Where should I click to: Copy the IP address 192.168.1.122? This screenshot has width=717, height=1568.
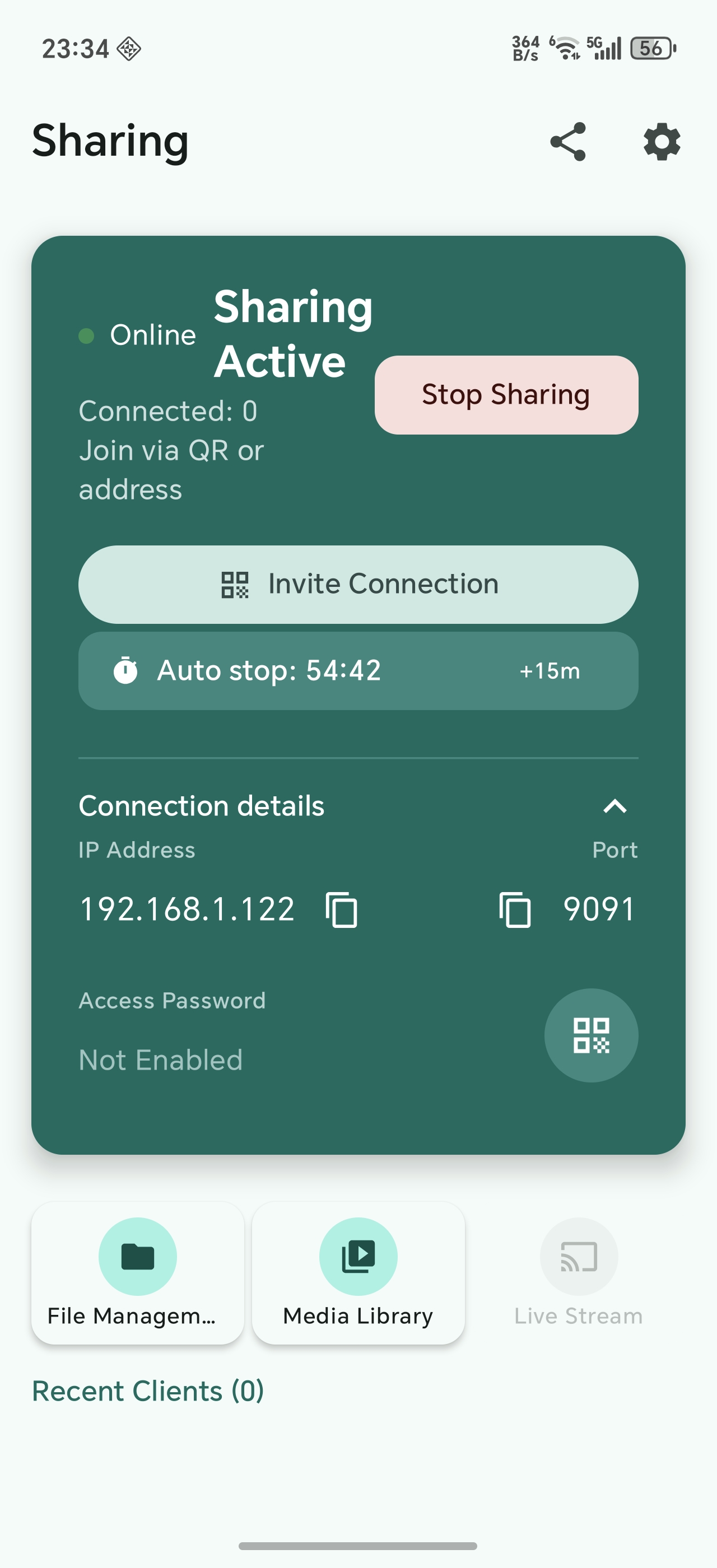click(x=342, y=910)
